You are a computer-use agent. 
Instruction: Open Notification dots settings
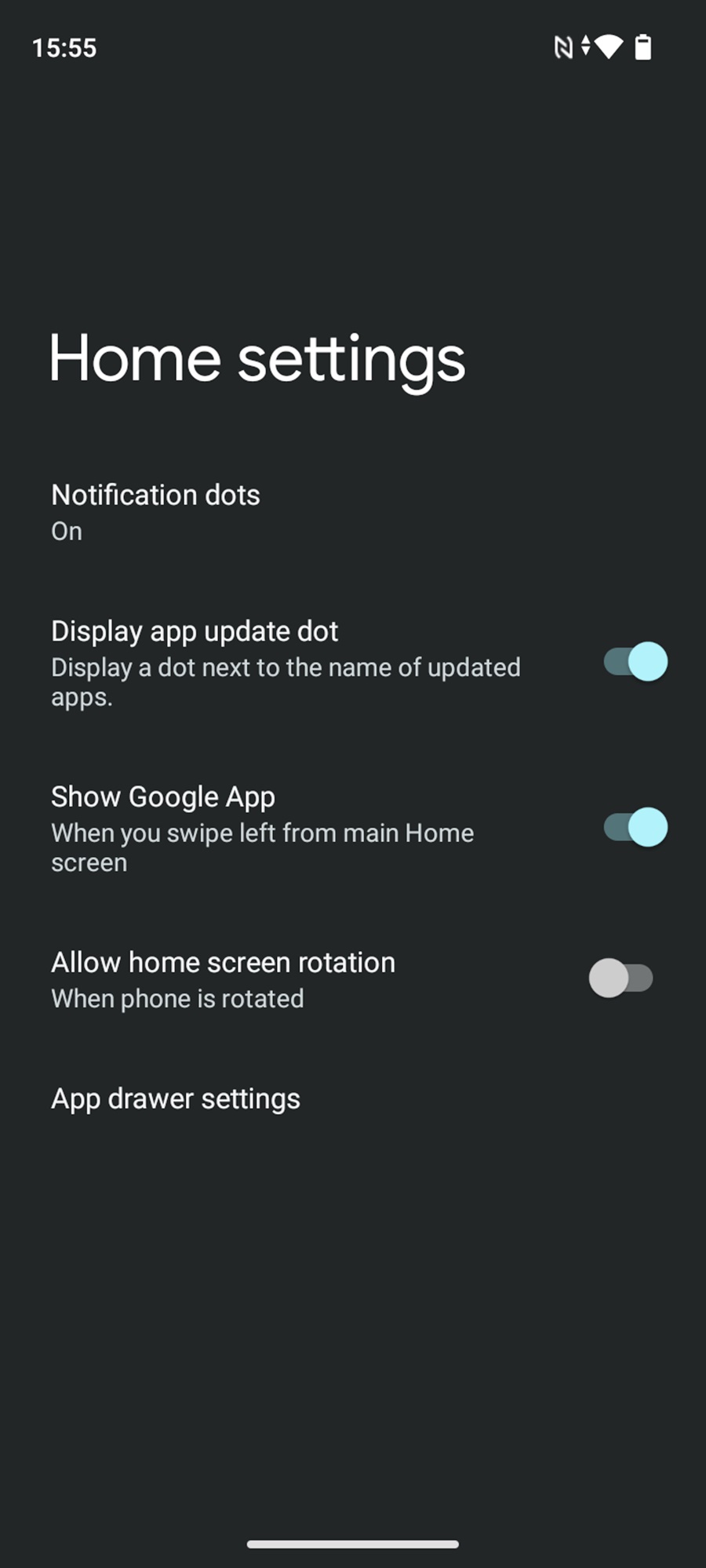pos(353,513)
